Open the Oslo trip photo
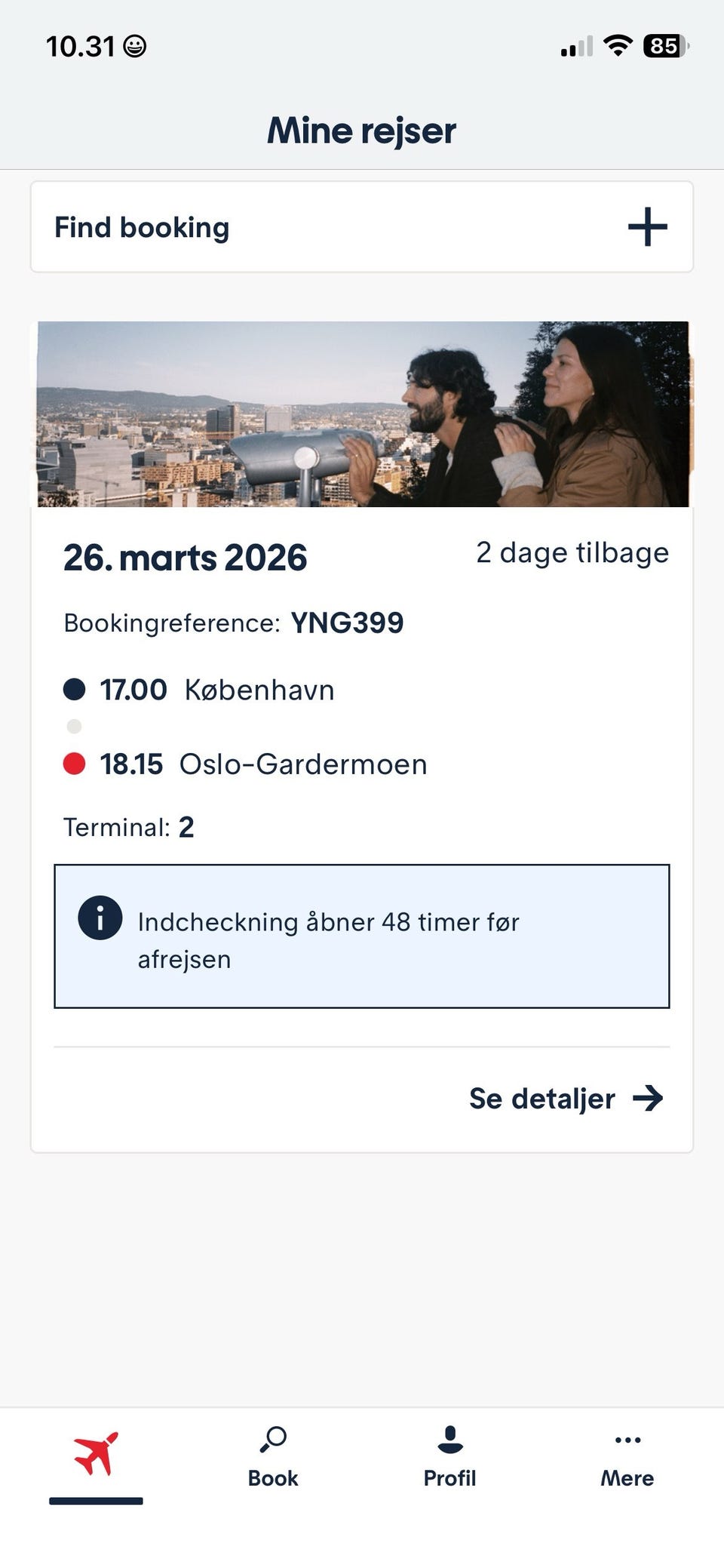The width and height of the screenshot is (724, 1568). pos(361,414)
